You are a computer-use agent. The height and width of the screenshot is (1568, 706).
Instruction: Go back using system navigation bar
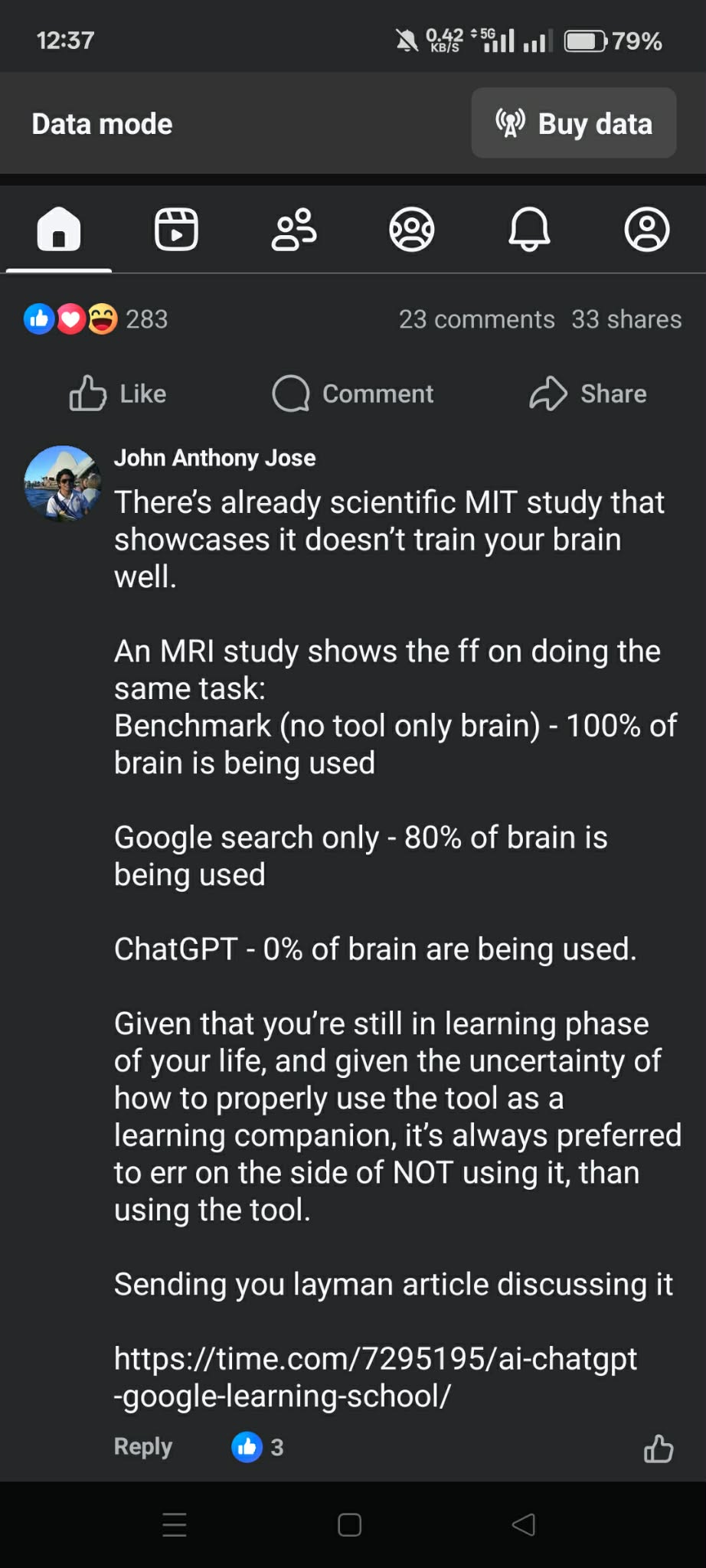tap(524, 1525)
